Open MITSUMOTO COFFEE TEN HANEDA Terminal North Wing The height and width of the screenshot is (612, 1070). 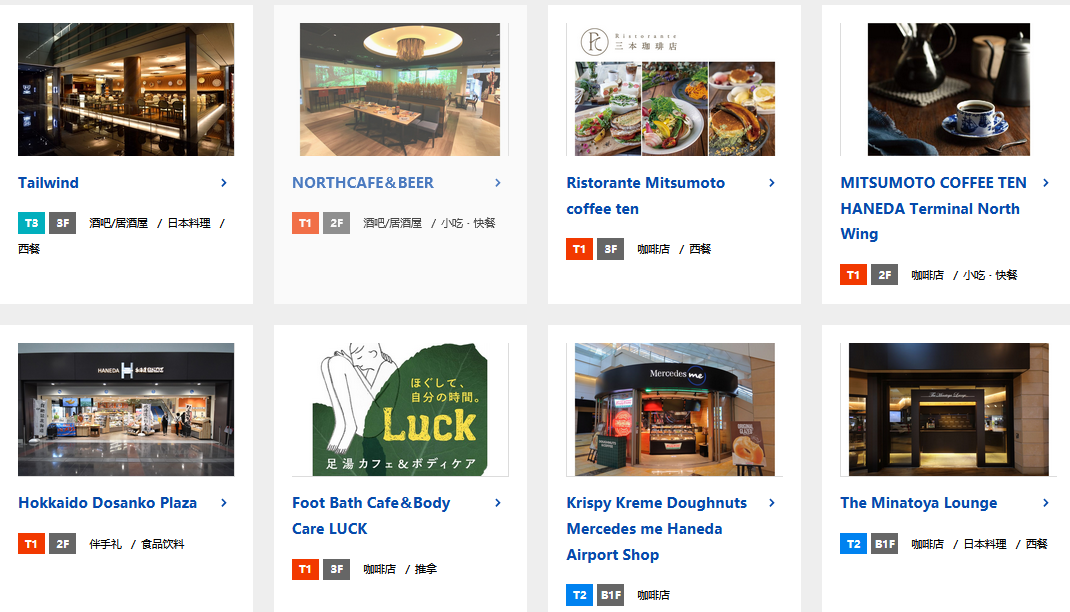pos(932,208)
